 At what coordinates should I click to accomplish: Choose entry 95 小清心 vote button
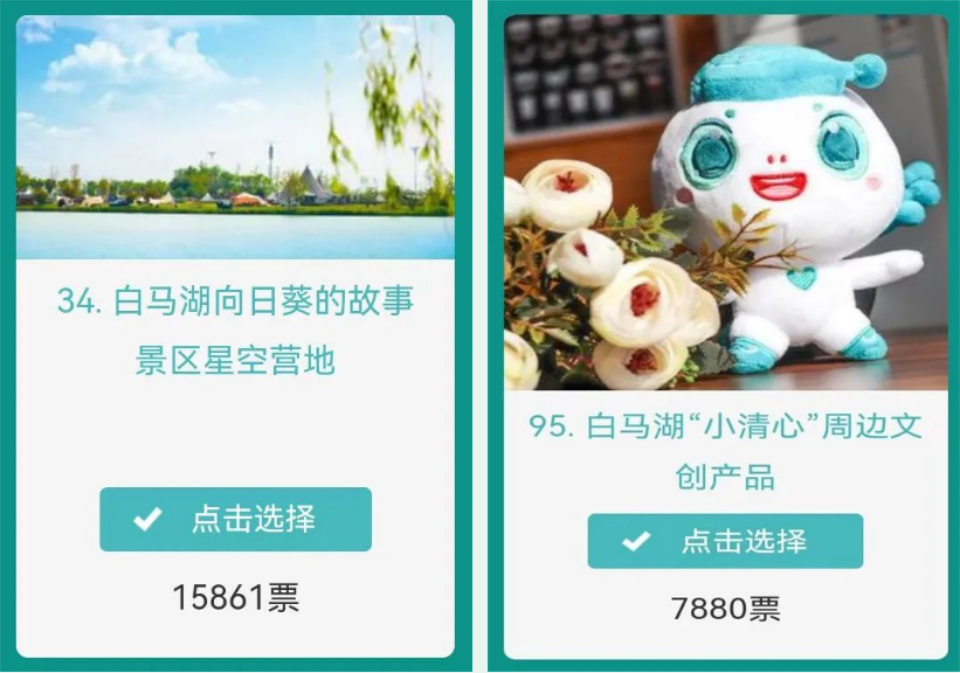coord(724,541)
